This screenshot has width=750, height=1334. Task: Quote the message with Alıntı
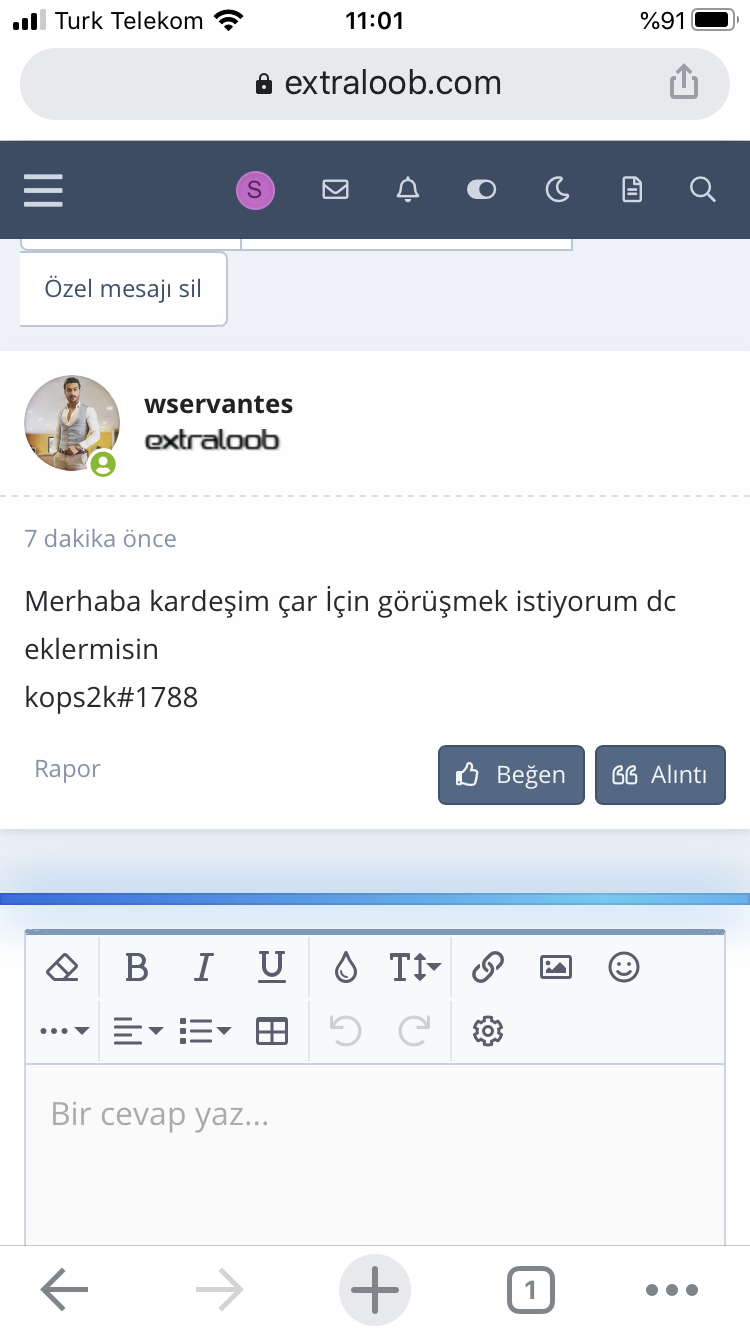(x=660, y=774)
